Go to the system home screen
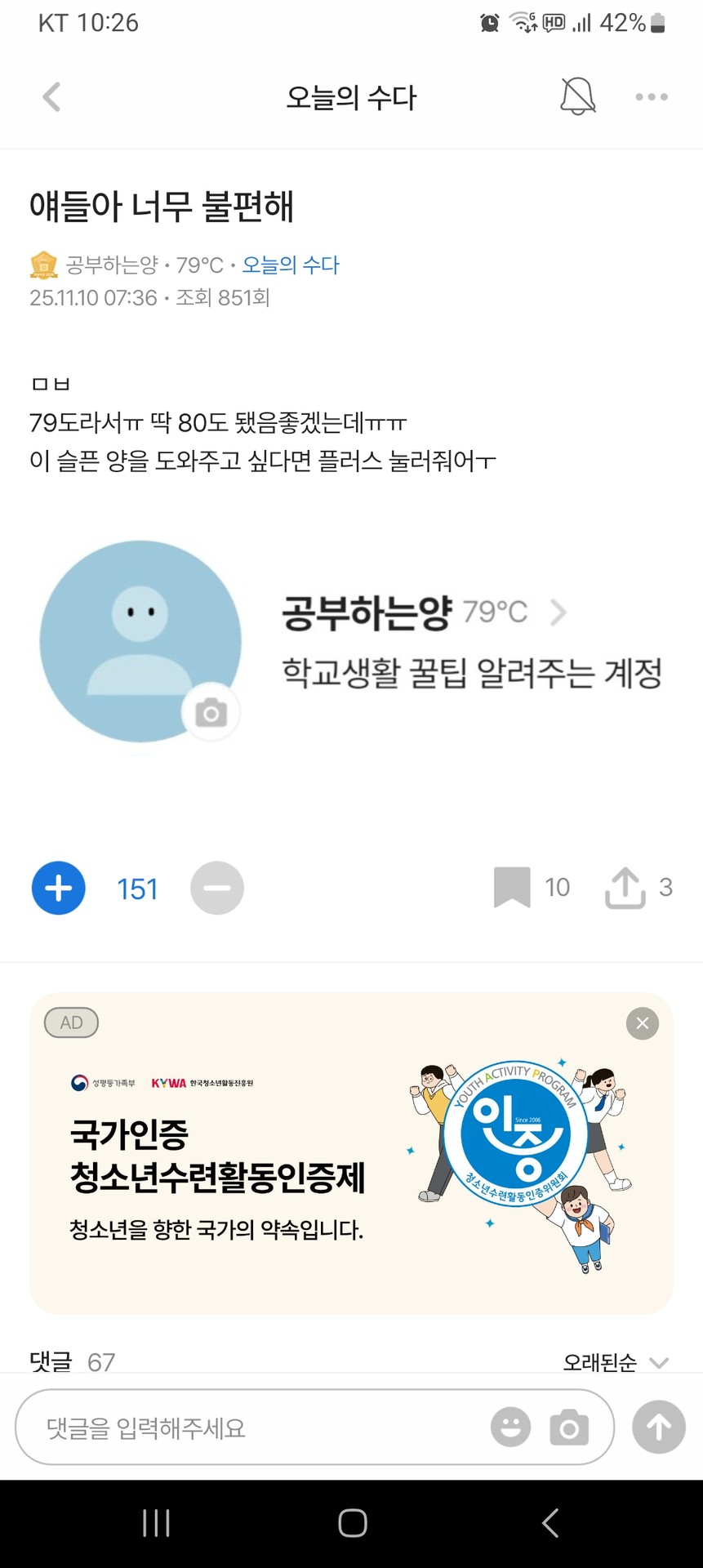 352,1523
